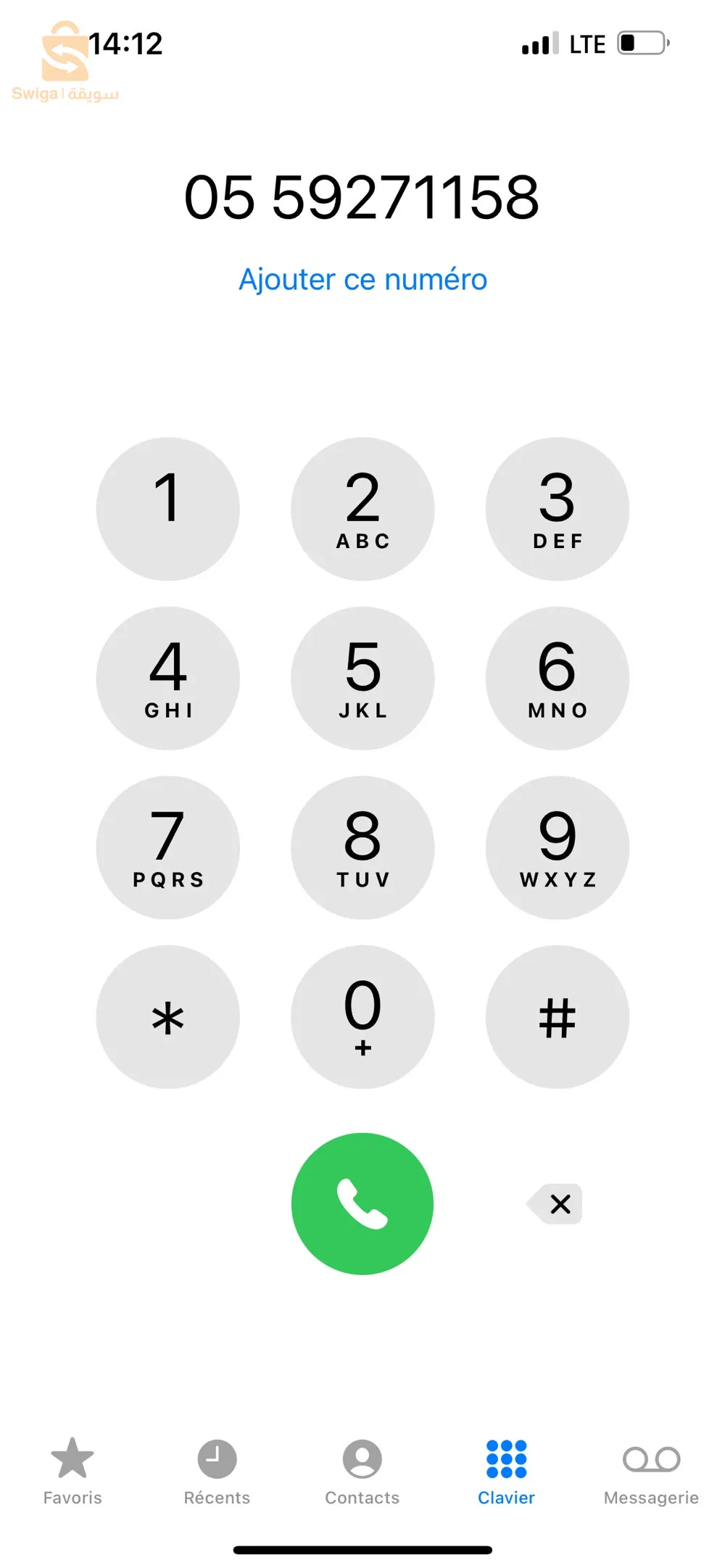
Task: Tap the 9 WXYZ key
Action: tap(557, 847)
